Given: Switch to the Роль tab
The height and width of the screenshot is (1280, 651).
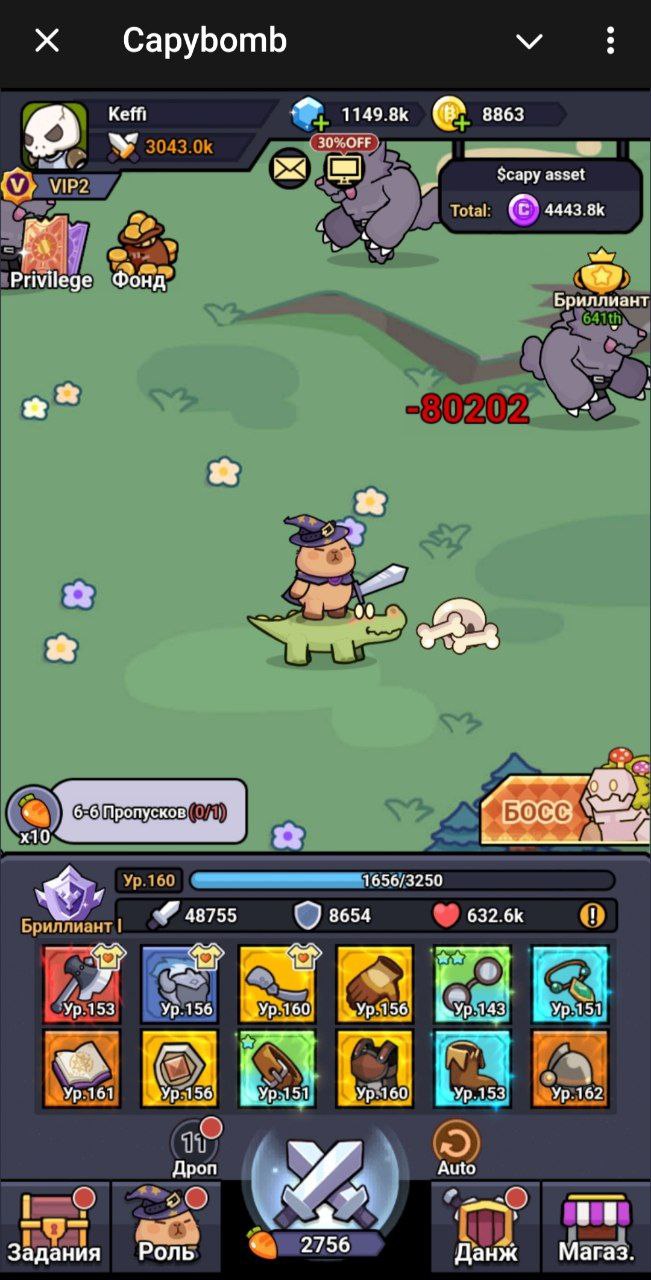Looking at the screenshot, I should coord(165,1226).
